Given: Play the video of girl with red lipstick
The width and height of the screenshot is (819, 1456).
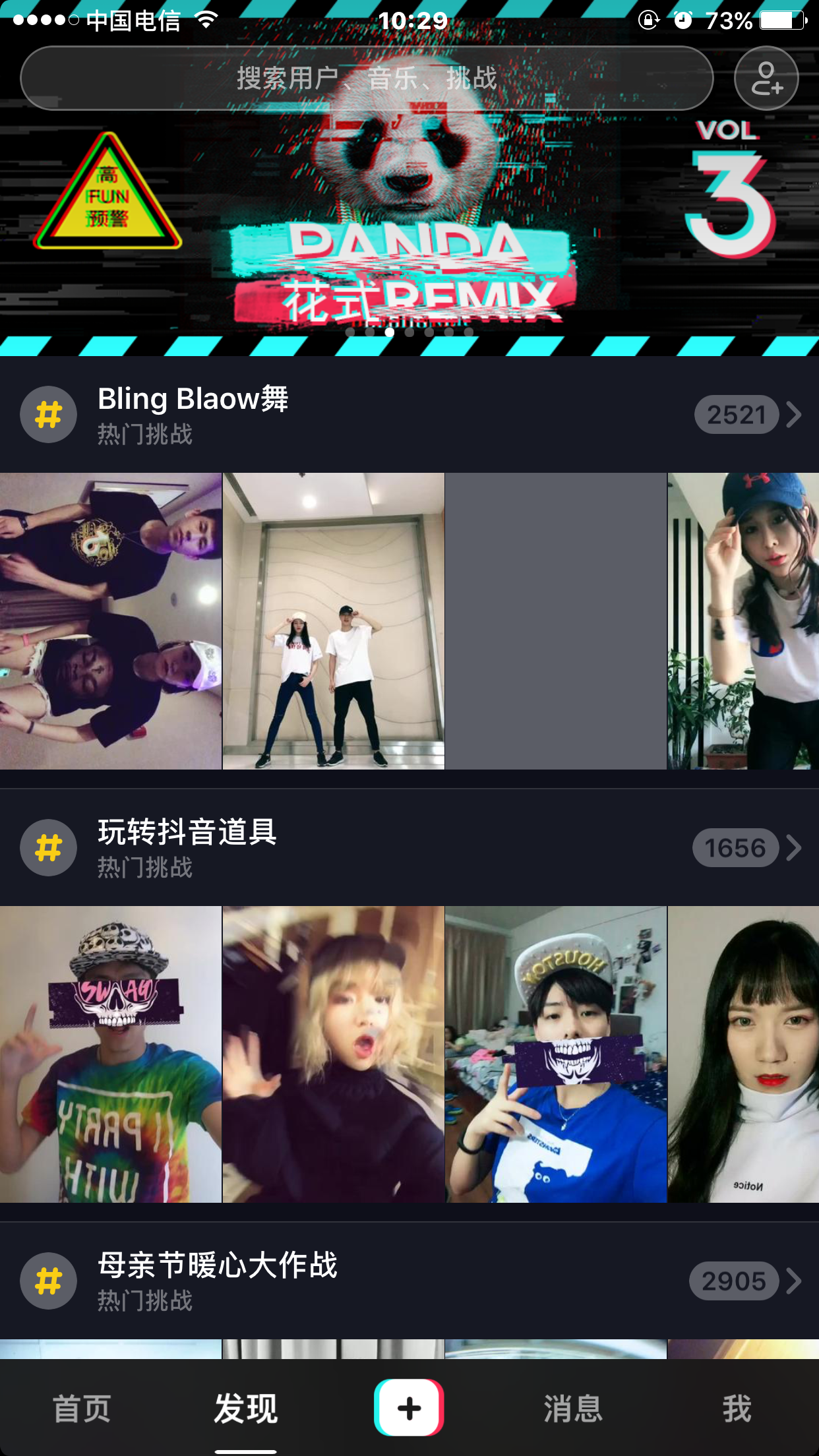Looking at the screenshot, I should point(743,1054).
